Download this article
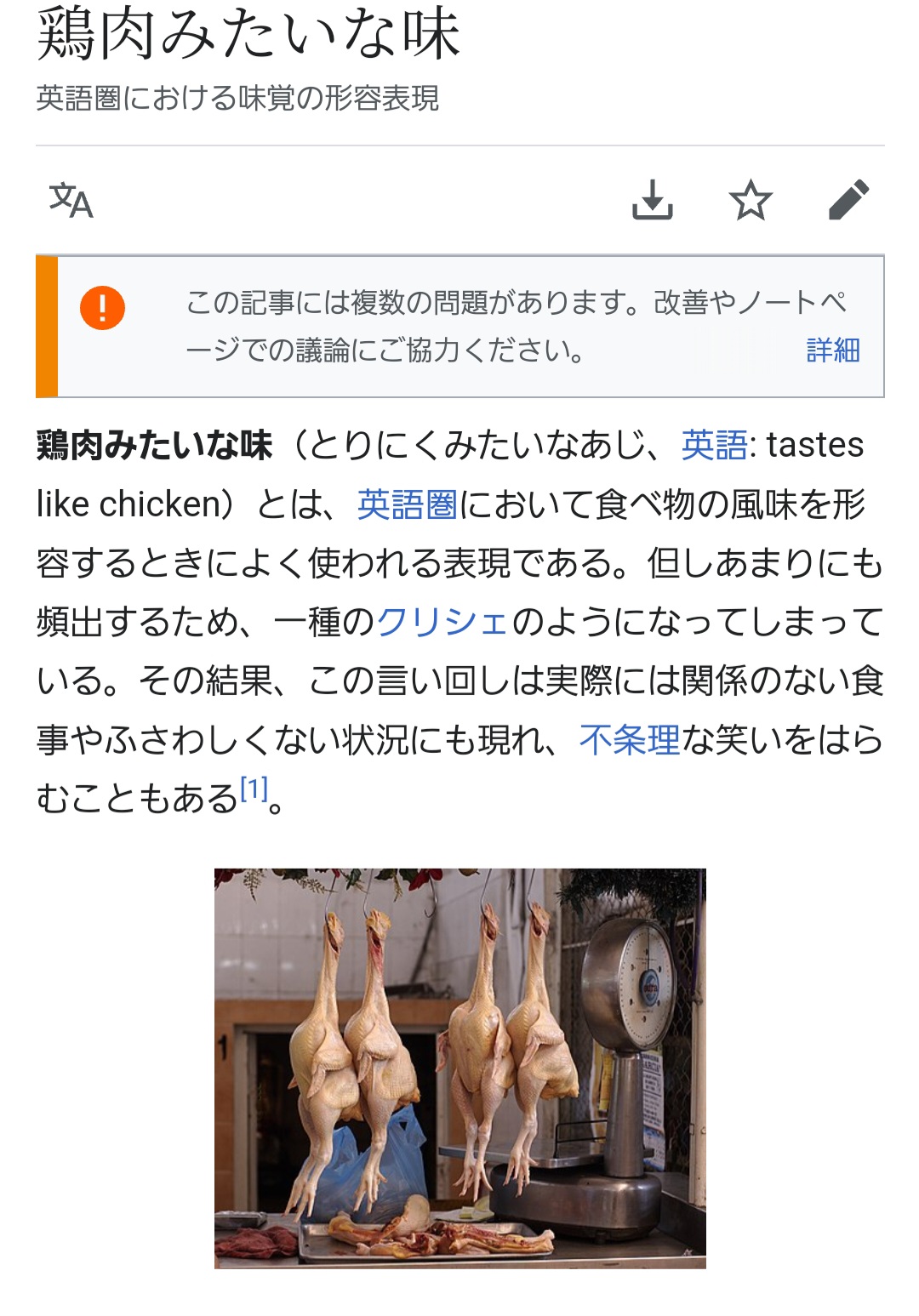919x1316 pixels. pos(653,201)
